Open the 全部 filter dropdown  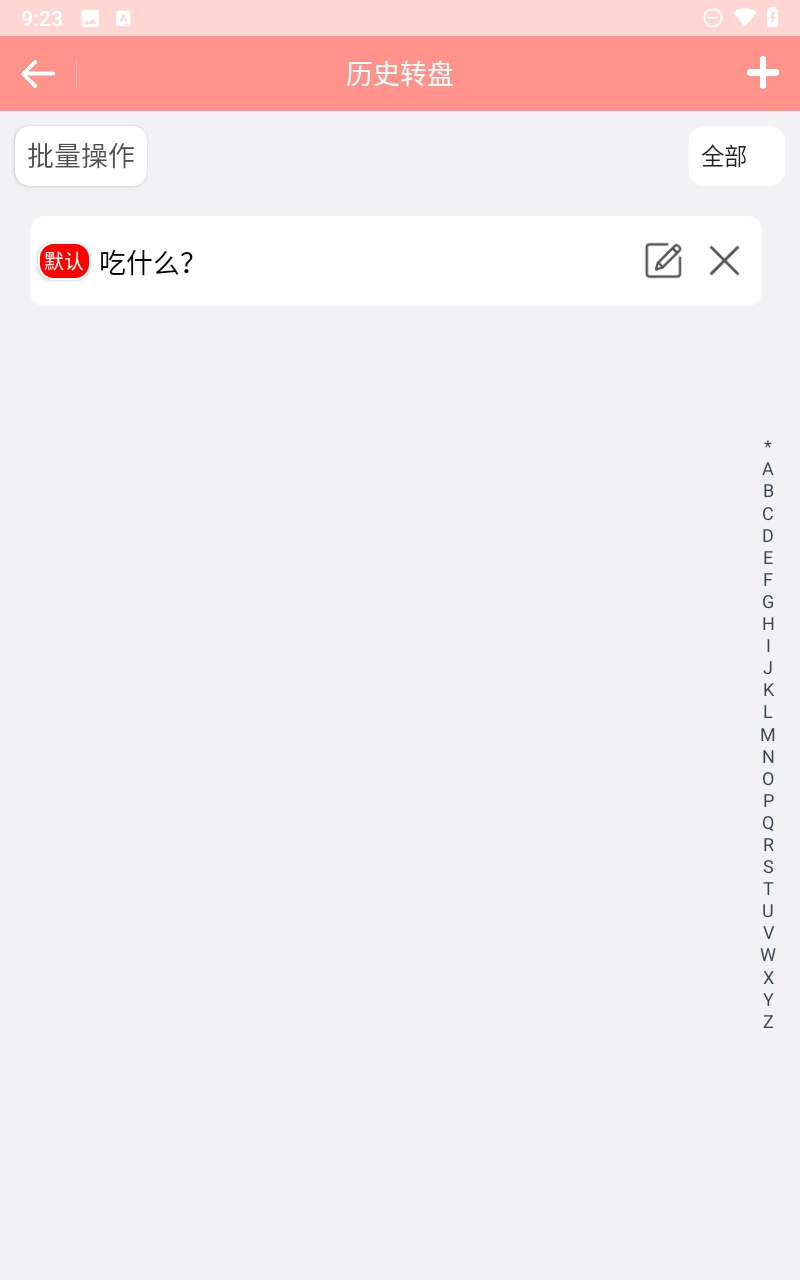pos(736,156)
